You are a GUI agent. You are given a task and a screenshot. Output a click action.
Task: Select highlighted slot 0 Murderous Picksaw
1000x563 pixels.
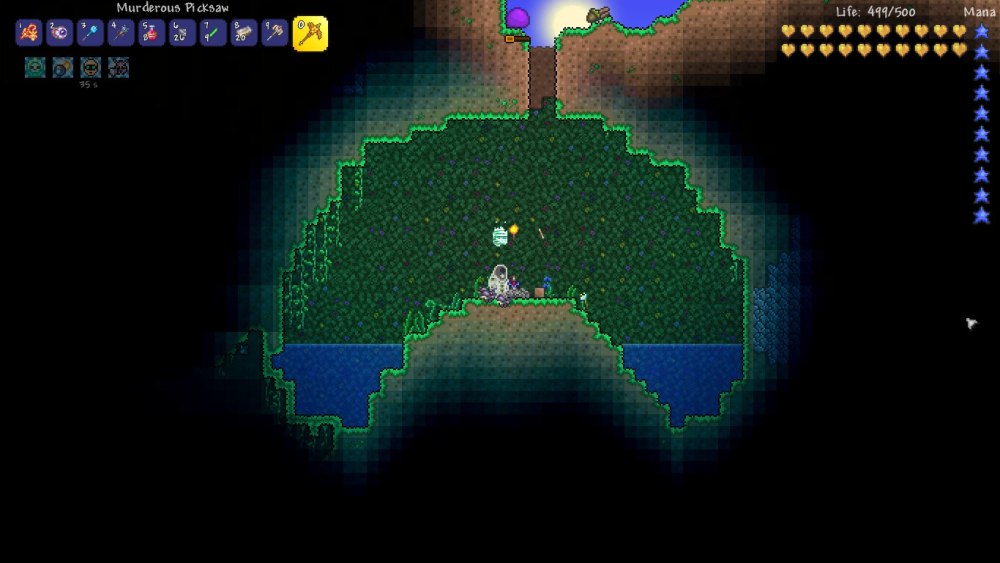tap(309, 33)
